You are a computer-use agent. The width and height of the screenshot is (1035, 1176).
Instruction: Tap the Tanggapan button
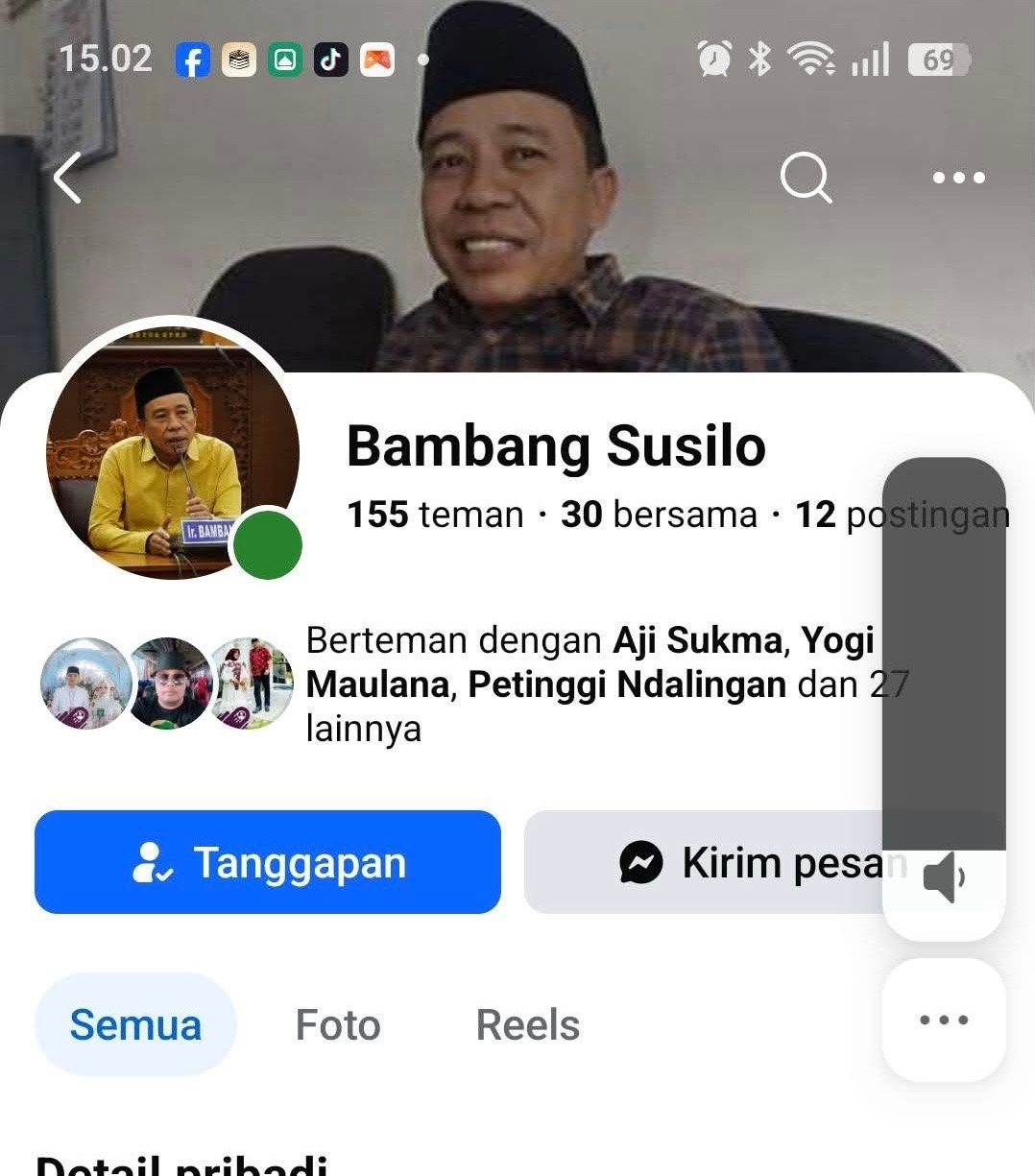coord(268,862)
